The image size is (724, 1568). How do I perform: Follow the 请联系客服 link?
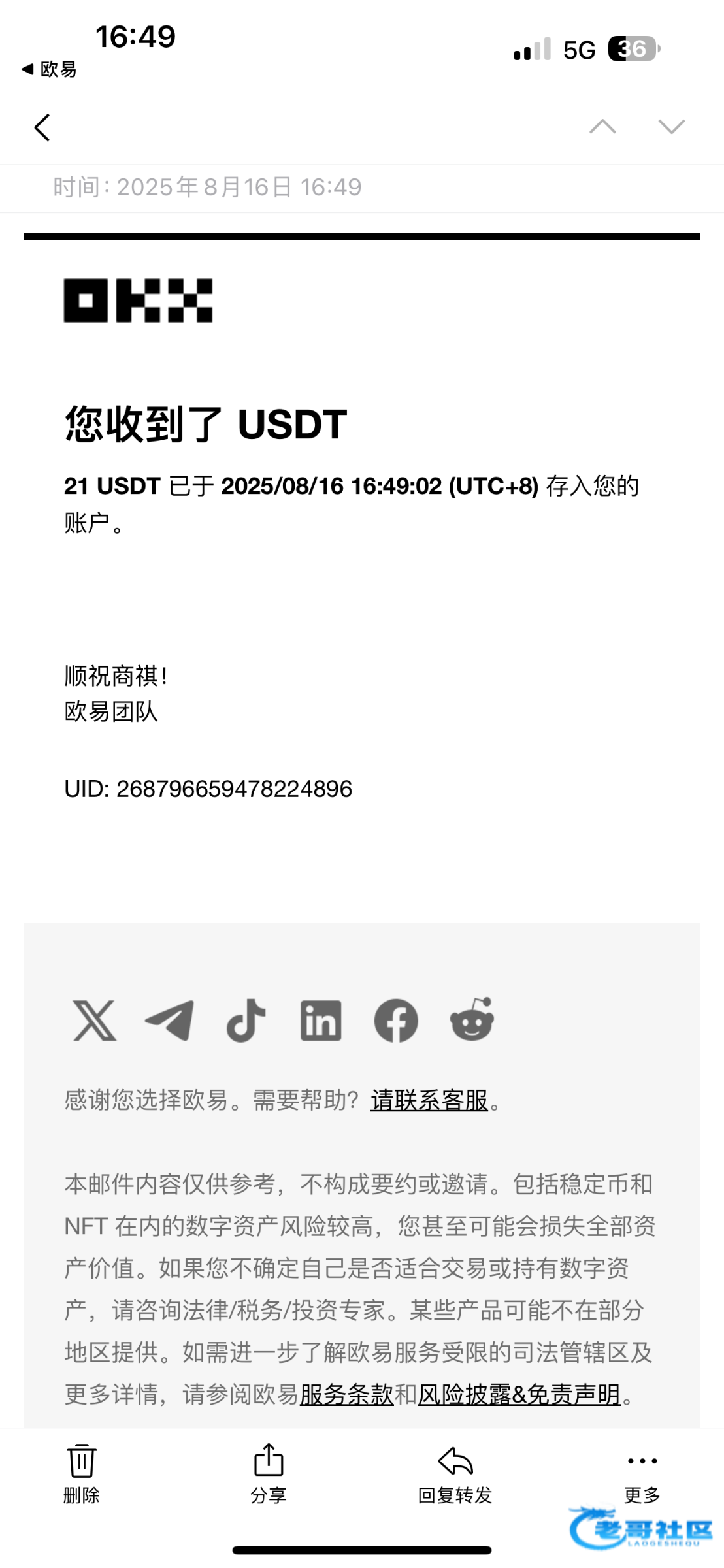point(429,1100)
